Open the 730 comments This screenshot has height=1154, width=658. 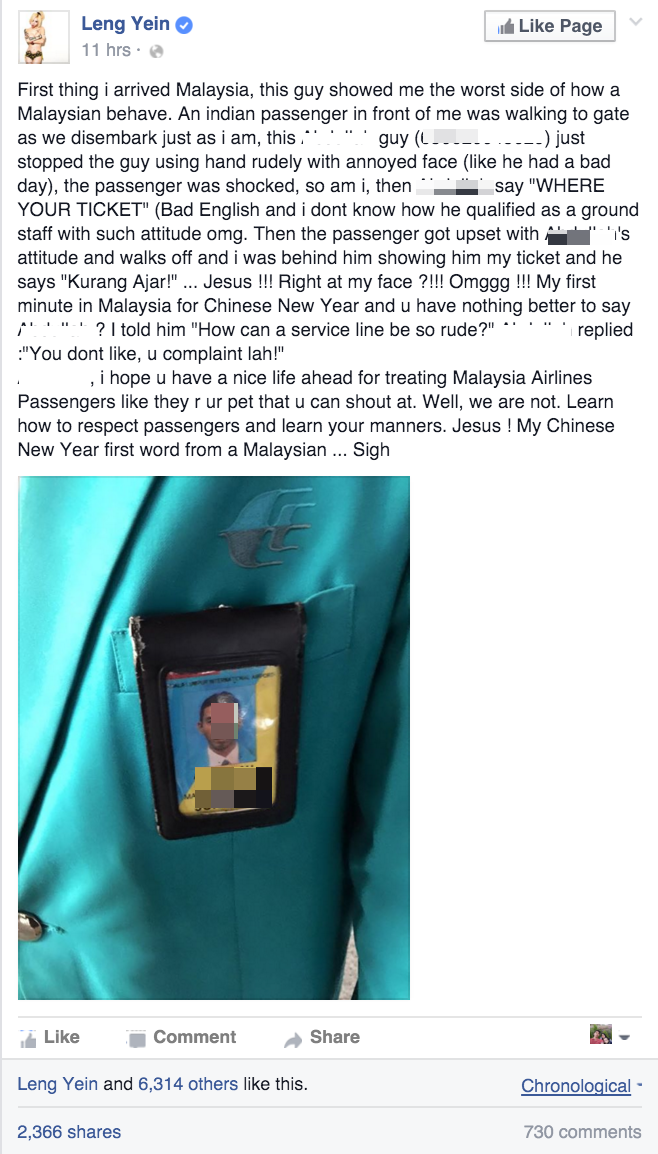(x=582, y=1132)
